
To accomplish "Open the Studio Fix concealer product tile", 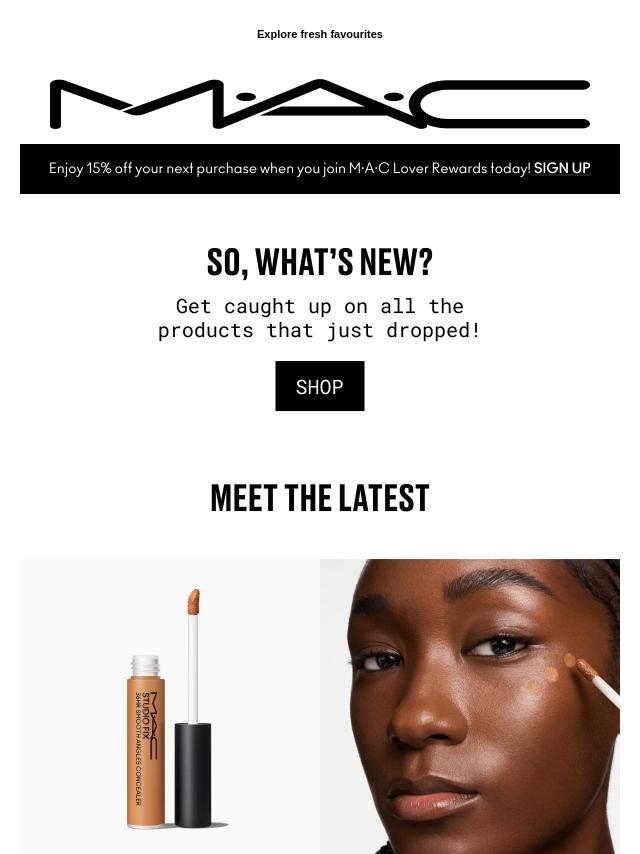I will [x=170, y=705].
